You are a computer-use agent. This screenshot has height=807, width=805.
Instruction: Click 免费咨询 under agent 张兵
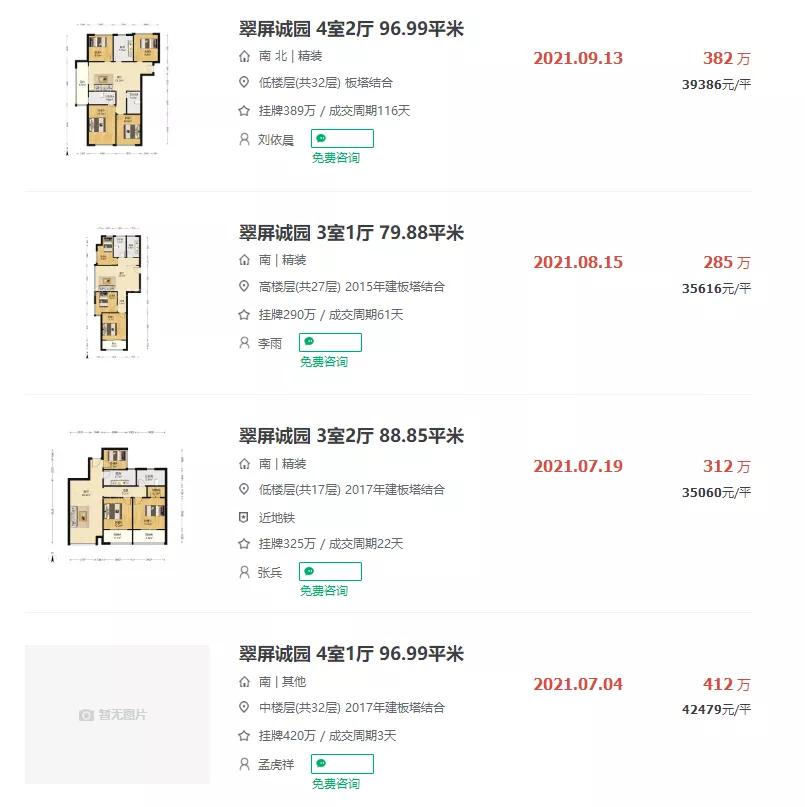[326, 591]
